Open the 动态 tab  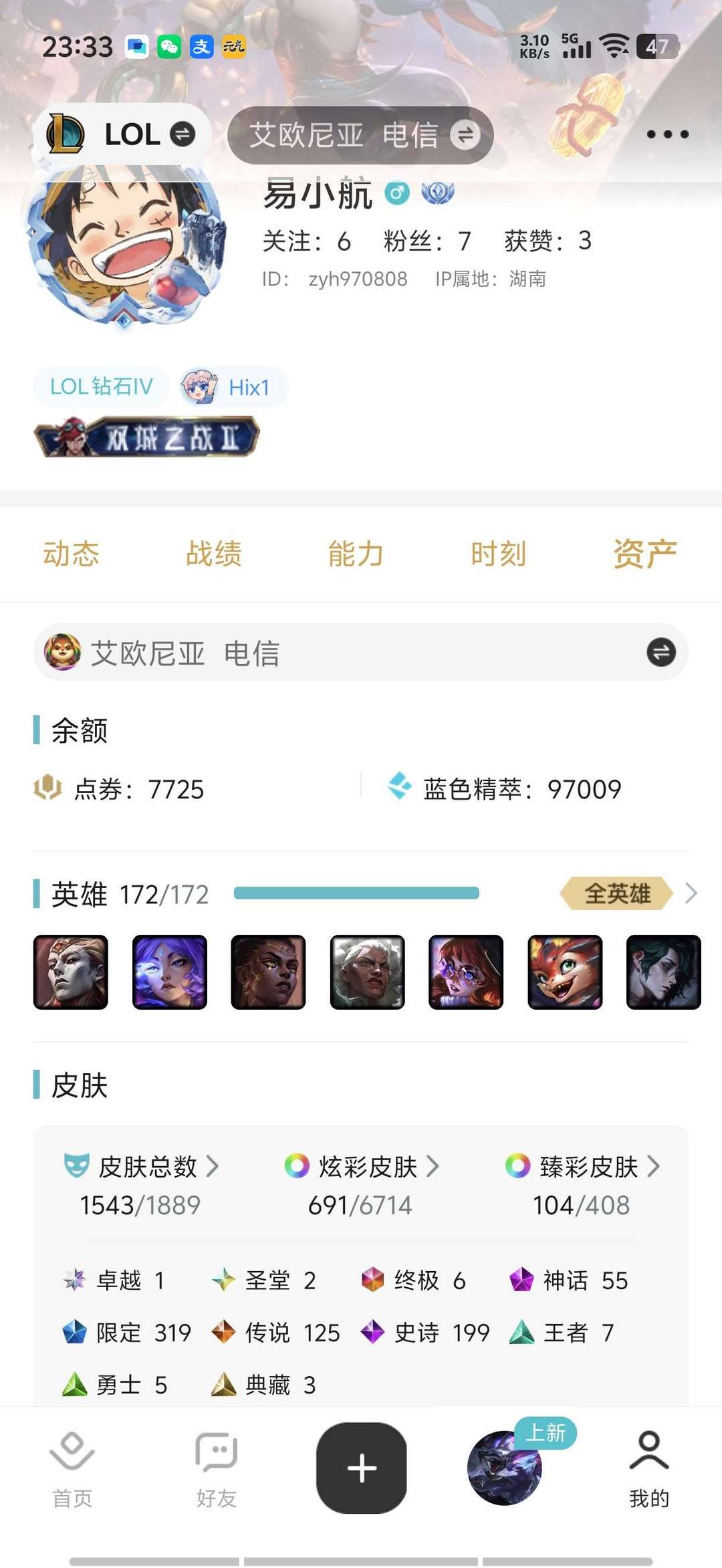[72, 554]
